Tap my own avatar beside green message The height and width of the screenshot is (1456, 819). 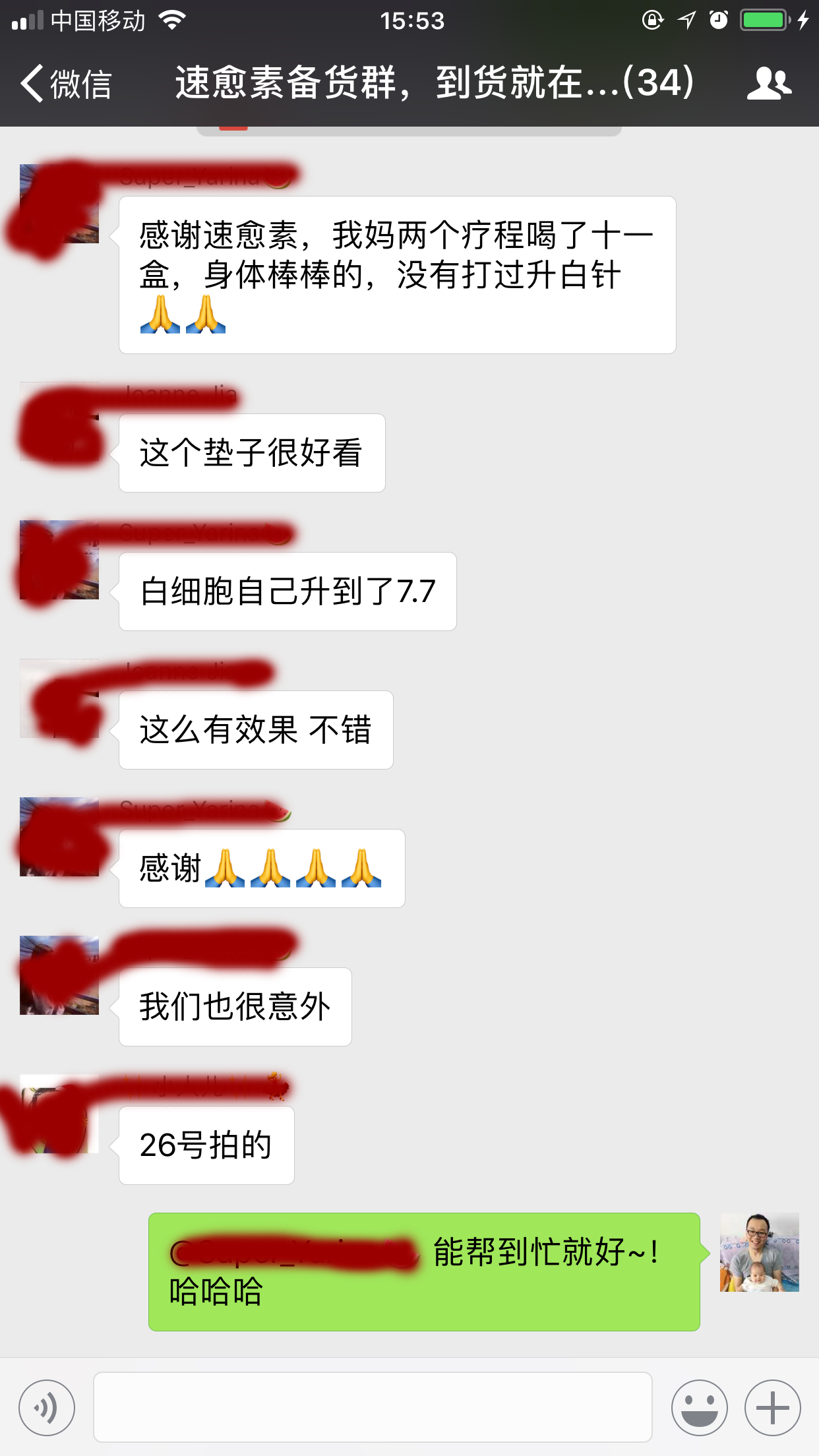click(x=759, y=1252)
